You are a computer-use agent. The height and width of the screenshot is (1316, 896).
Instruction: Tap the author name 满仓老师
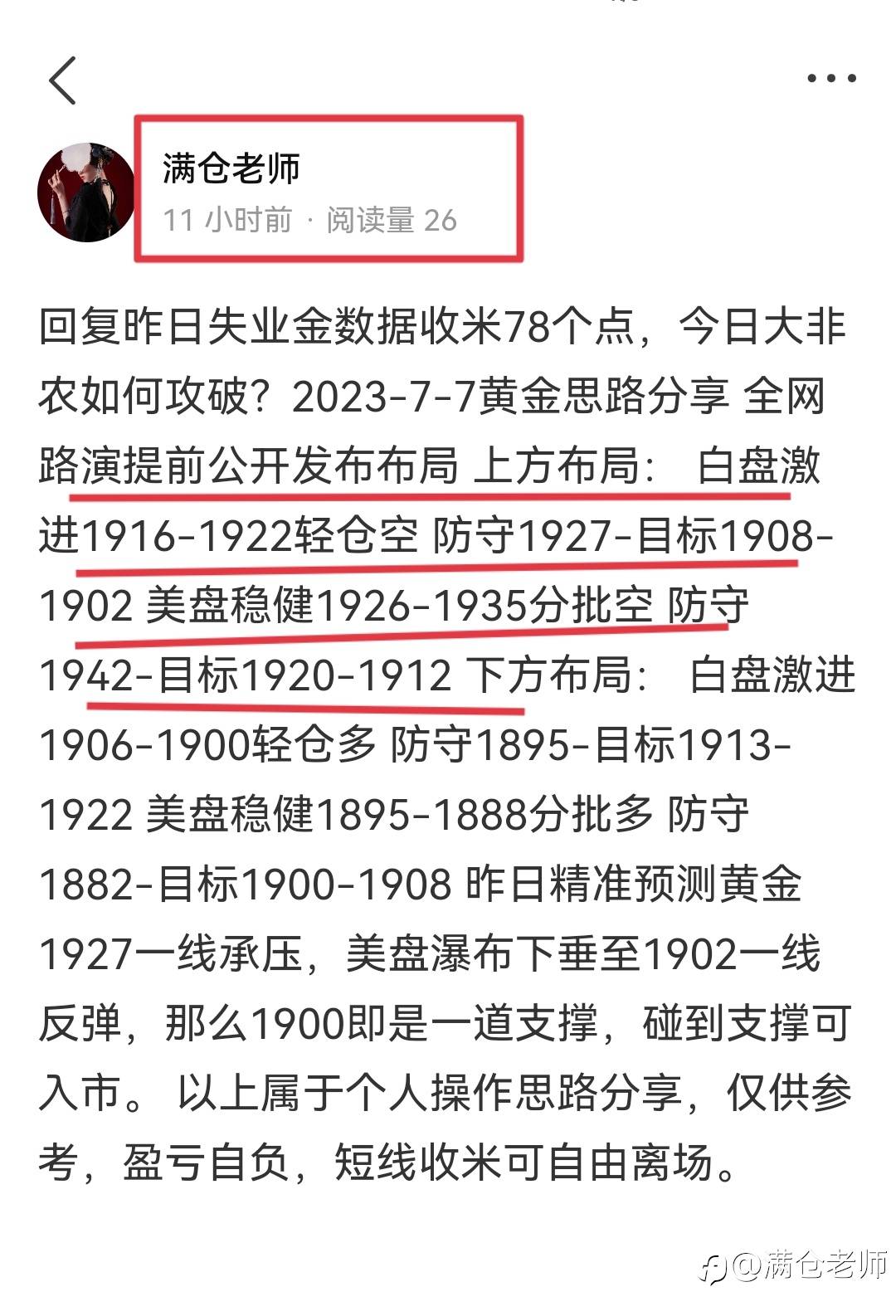[x=231, y=168]
